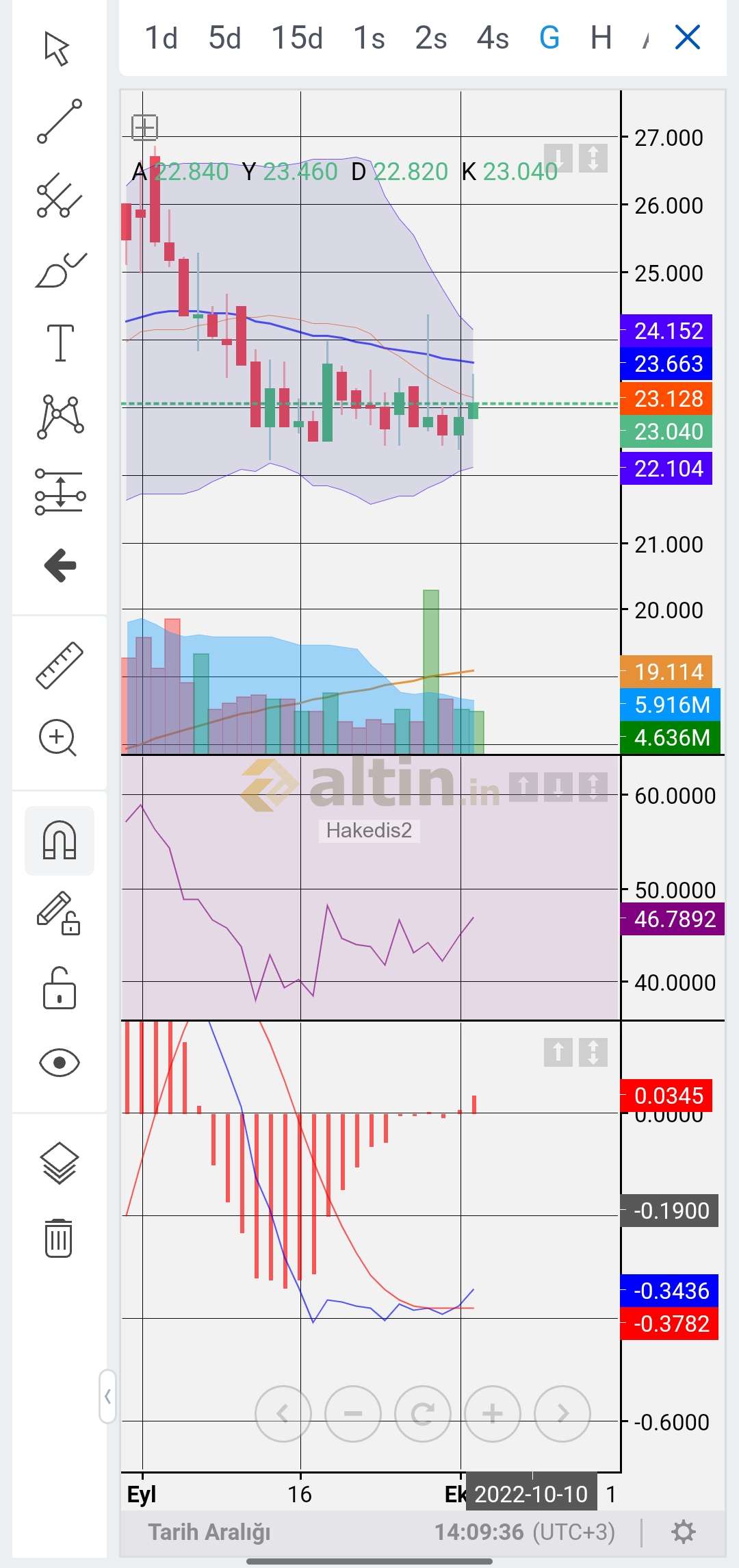Screen dimensions: 739x1568
Task: Select the text annotation tool
Action: point(60,342)
